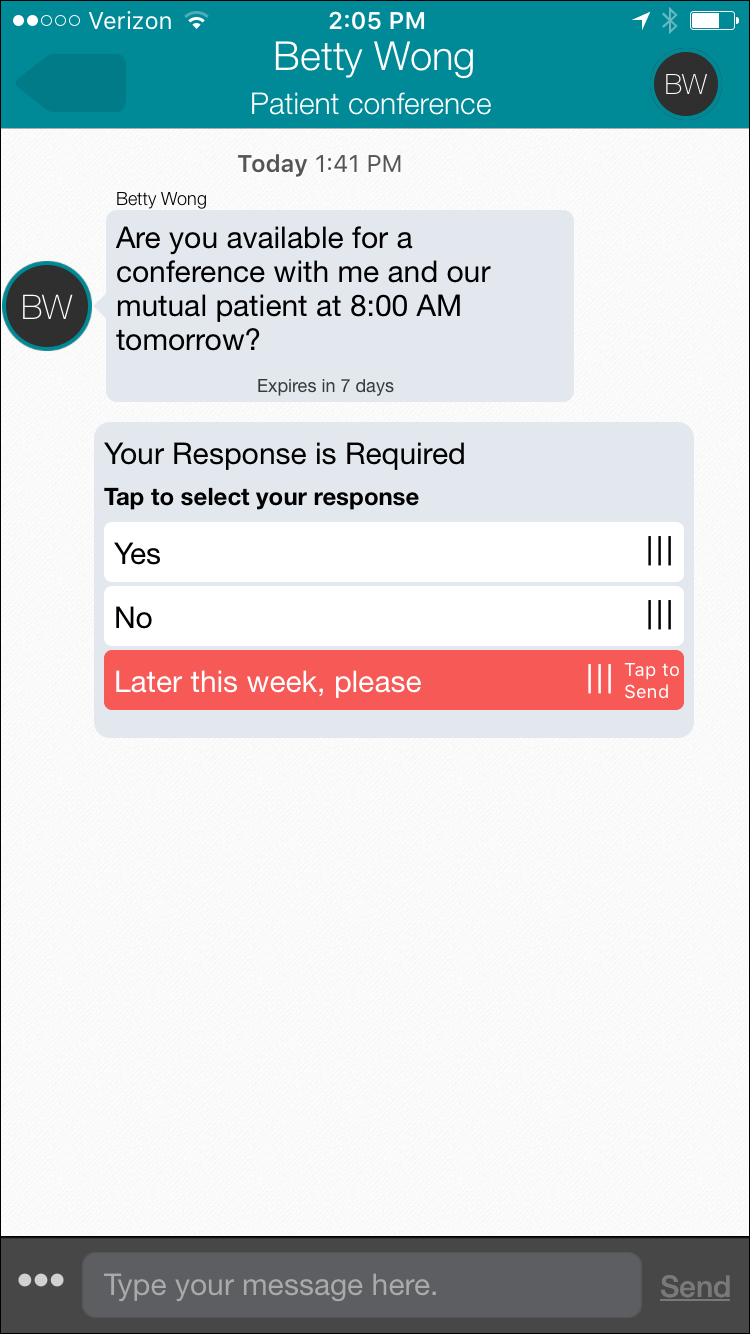This screenshot has height=1334, width=750.
Task: Open Betty Wong's profile avatar in header
Action: 686,85
